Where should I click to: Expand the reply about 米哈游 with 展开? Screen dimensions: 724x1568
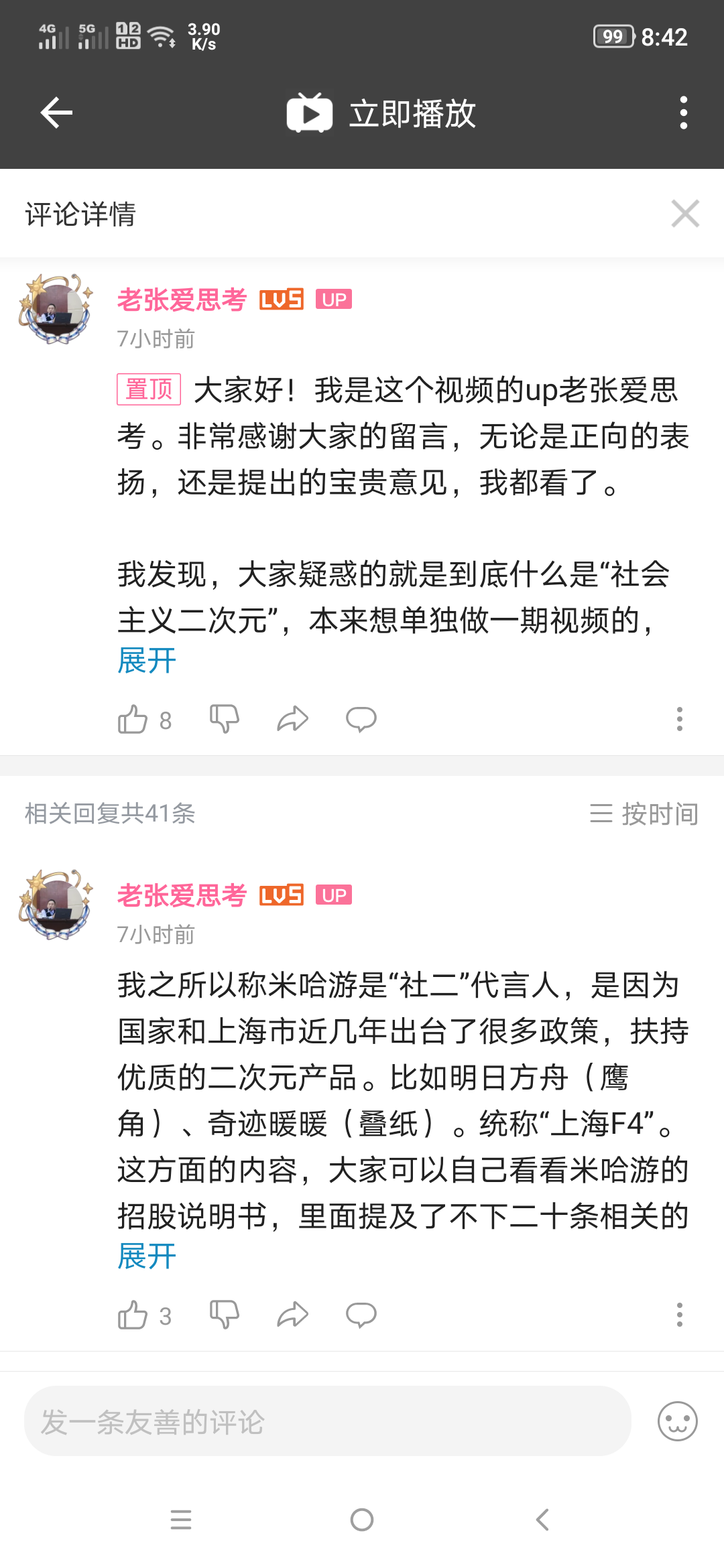click(147, 1256)
